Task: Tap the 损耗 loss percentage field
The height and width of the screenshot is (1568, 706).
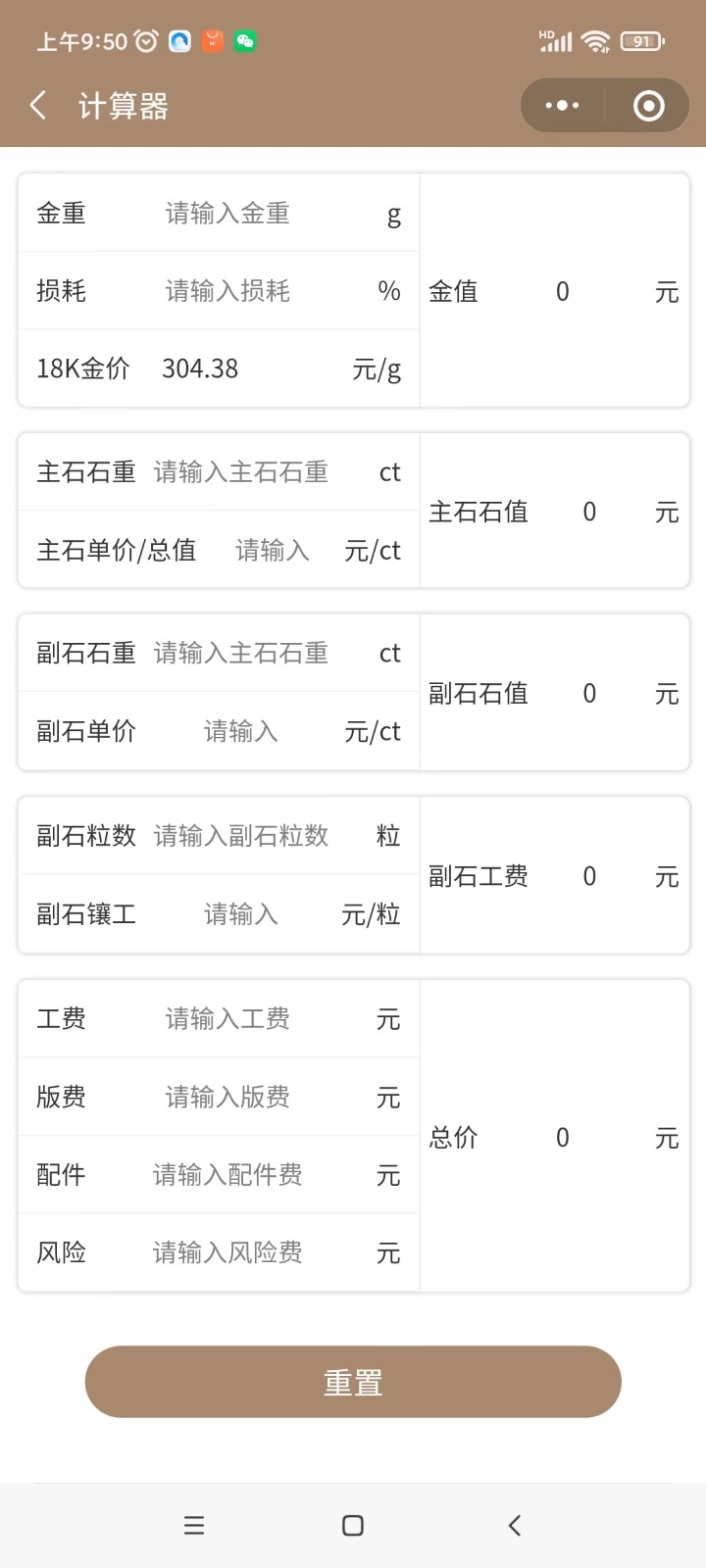Action: [227, 291]
